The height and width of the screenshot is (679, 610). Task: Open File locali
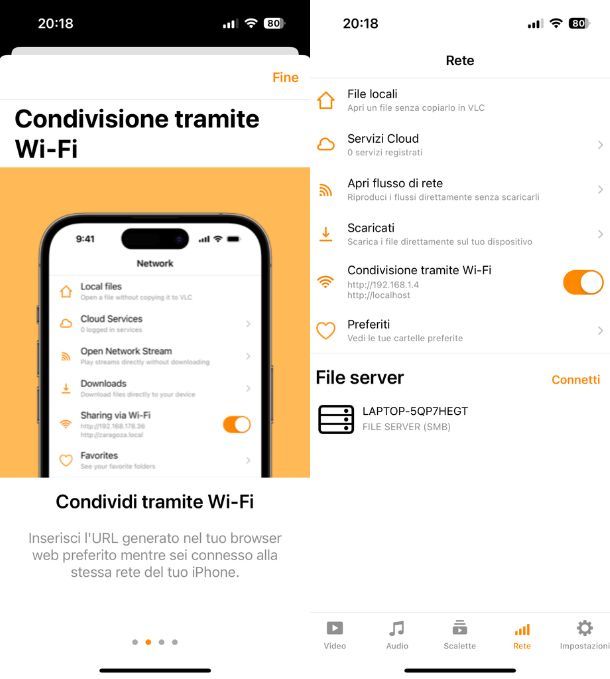tap(460, 100)
